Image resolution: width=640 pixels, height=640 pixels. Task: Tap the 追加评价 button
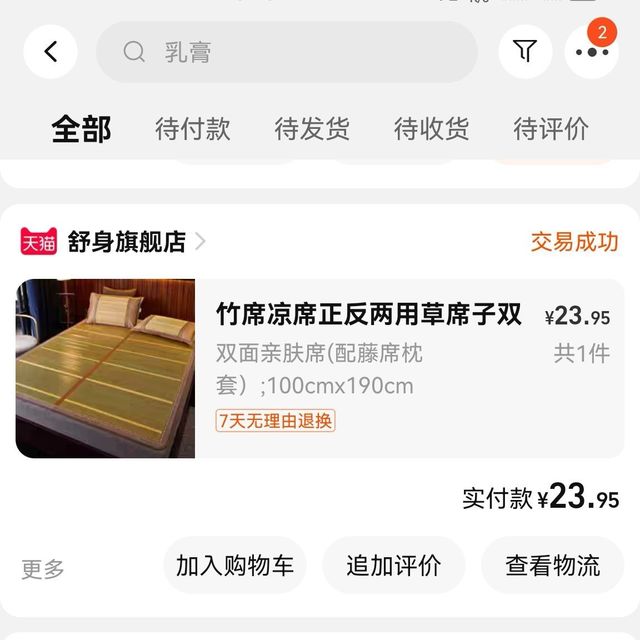click(394, 566)
